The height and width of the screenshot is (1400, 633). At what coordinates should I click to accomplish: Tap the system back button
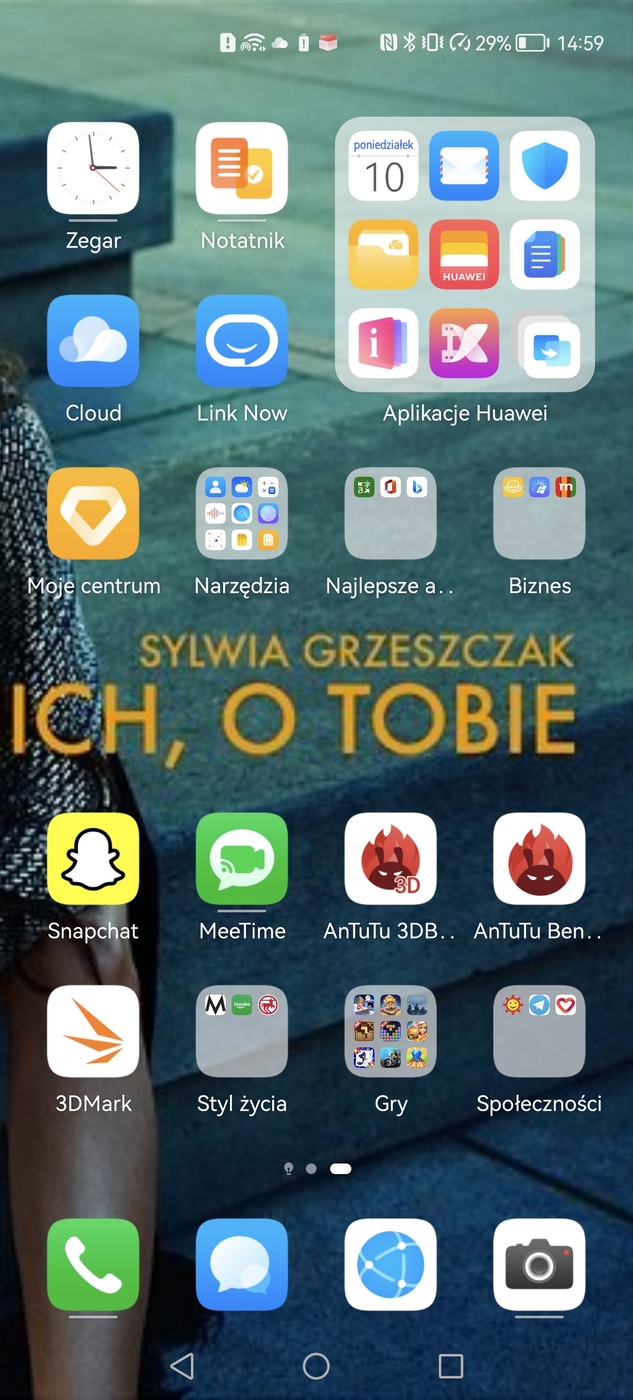click(181, 1366)
